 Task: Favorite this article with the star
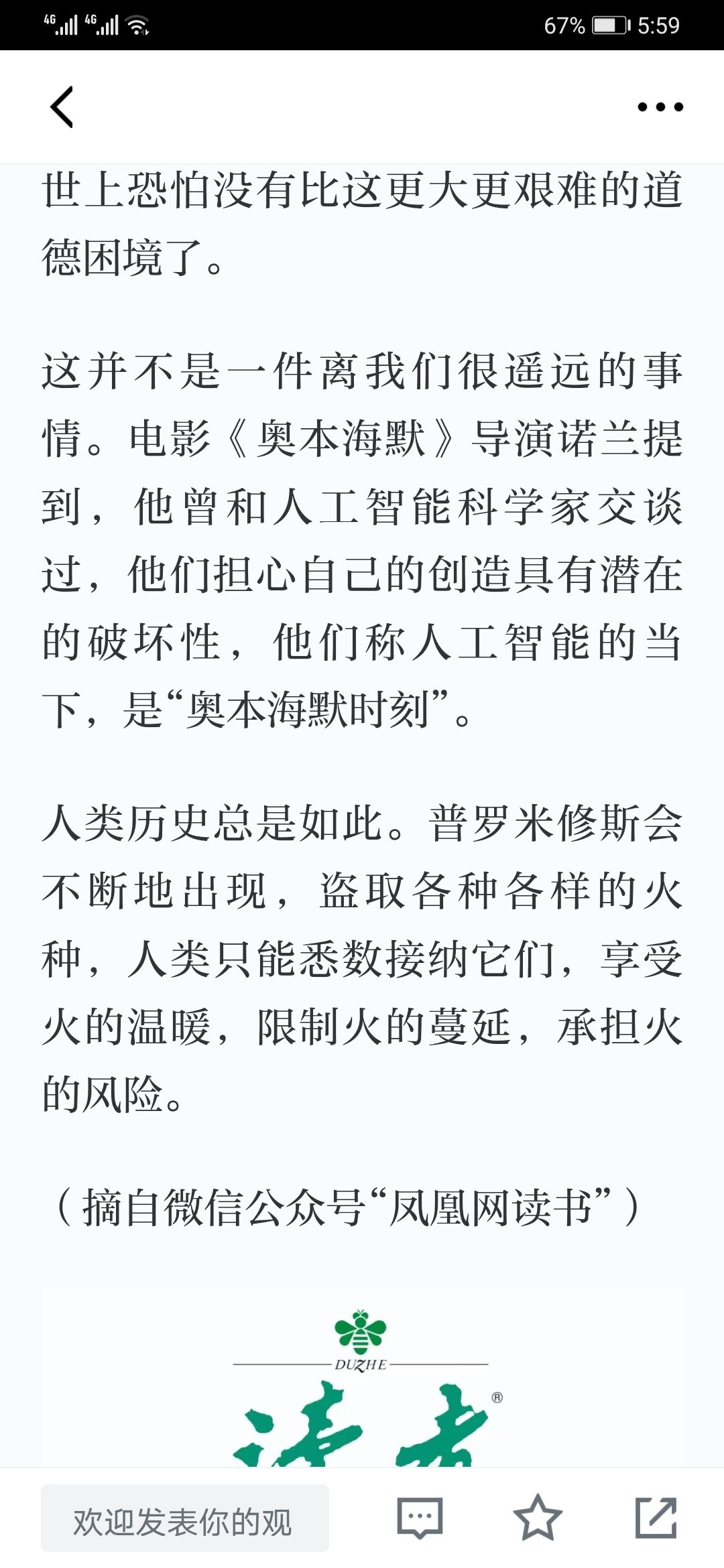pyautogui.click(x=537, y=1518)
